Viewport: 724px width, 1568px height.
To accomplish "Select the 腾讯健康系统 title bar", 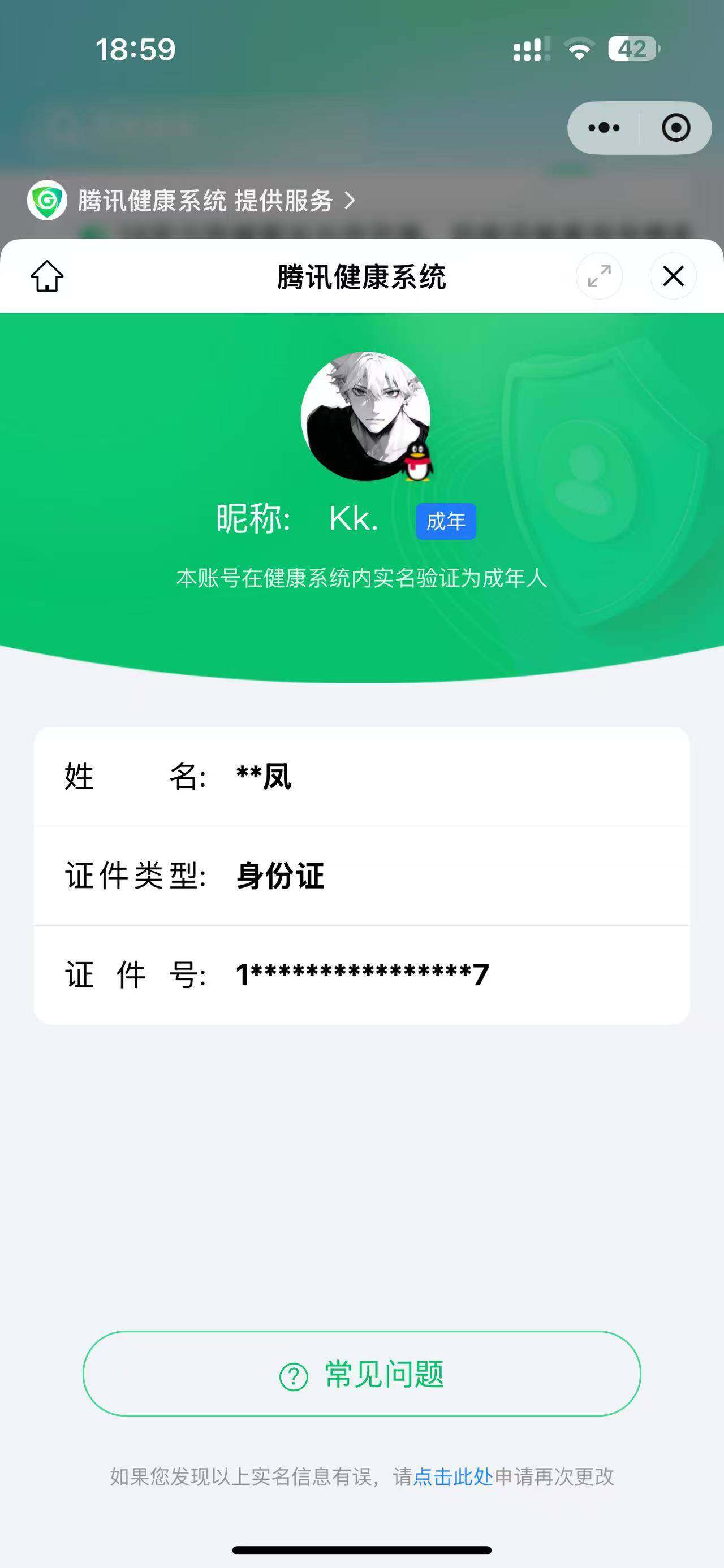I will [361, 276].
